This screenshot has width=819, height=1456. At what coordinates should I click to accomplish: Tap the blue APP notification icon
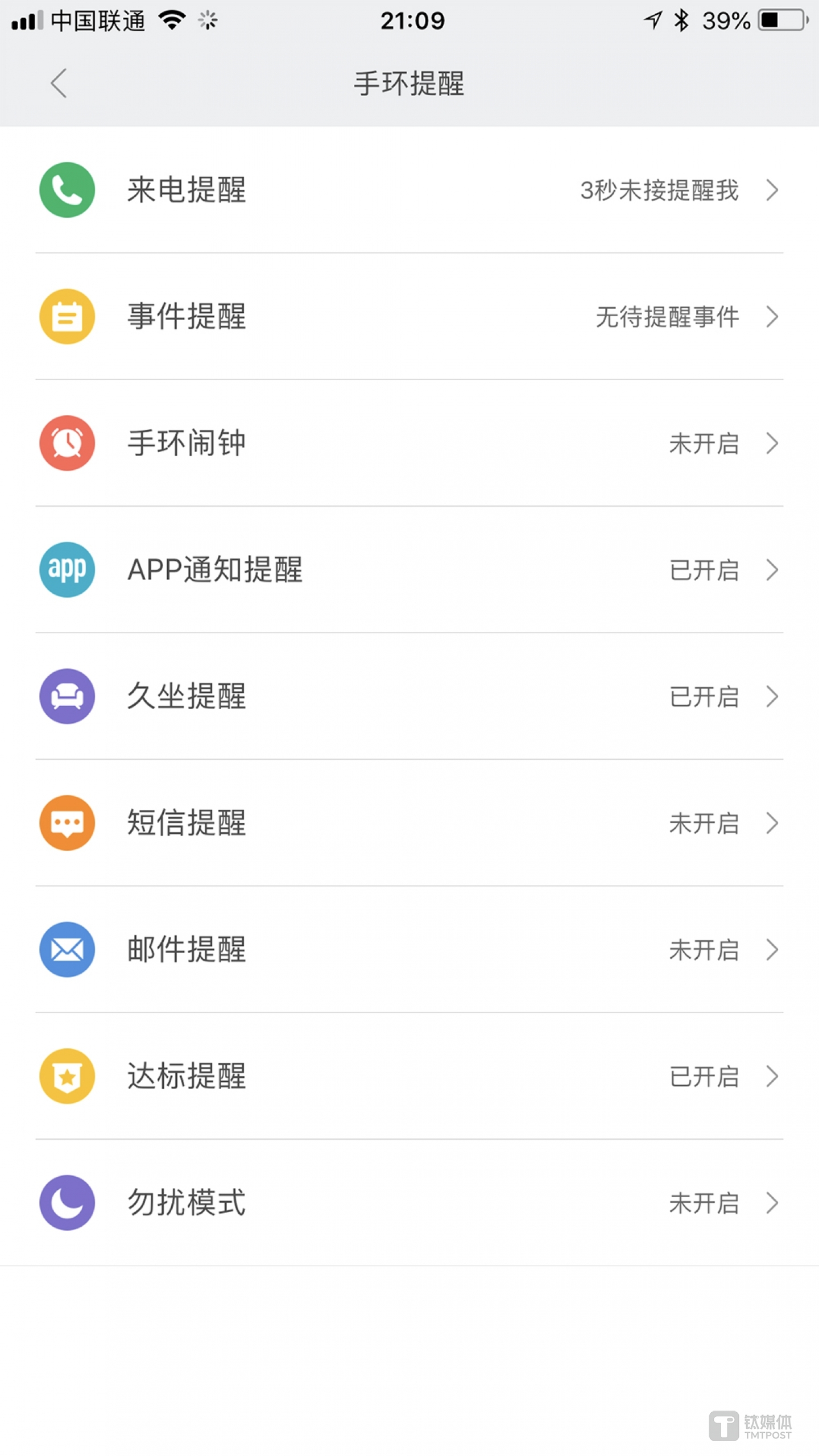coord(67,570)
